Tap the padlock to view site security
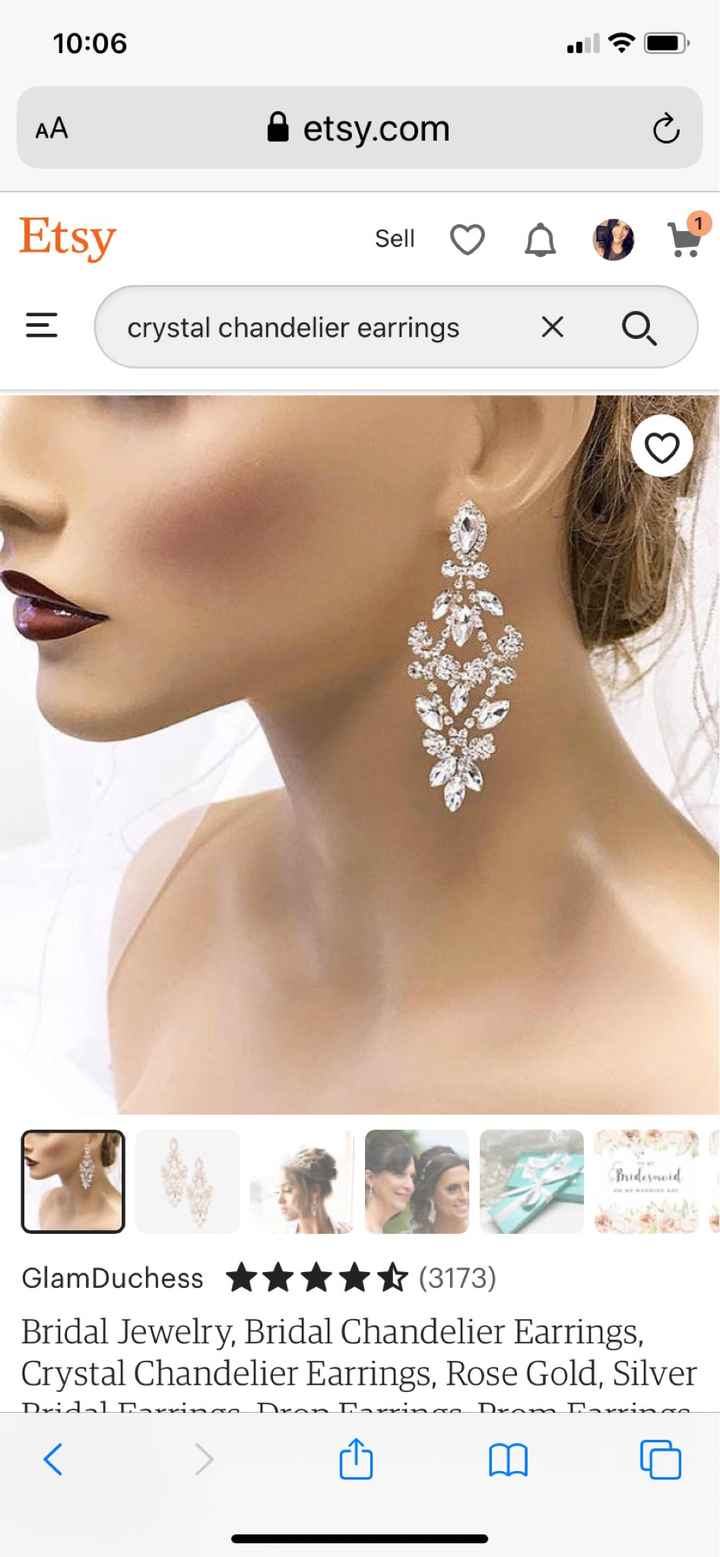720x1557 pixels. (283, 126)
